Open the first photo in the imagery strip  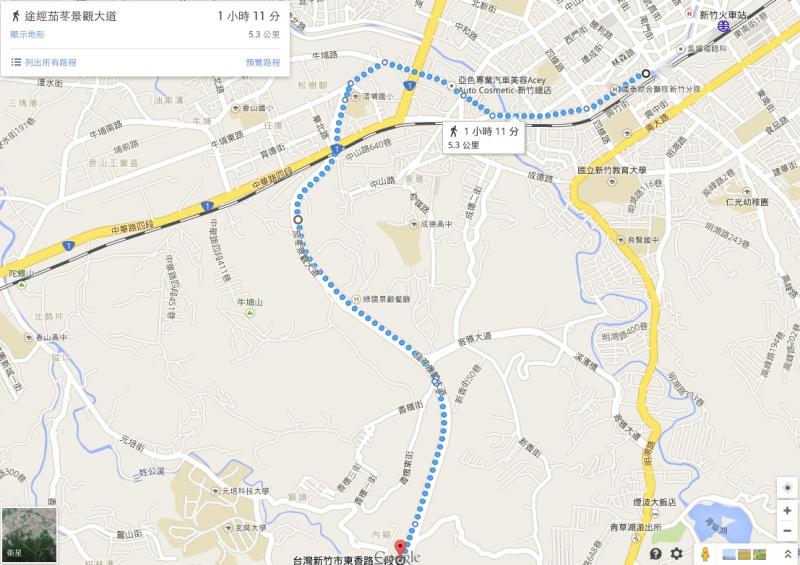[729, 553]
